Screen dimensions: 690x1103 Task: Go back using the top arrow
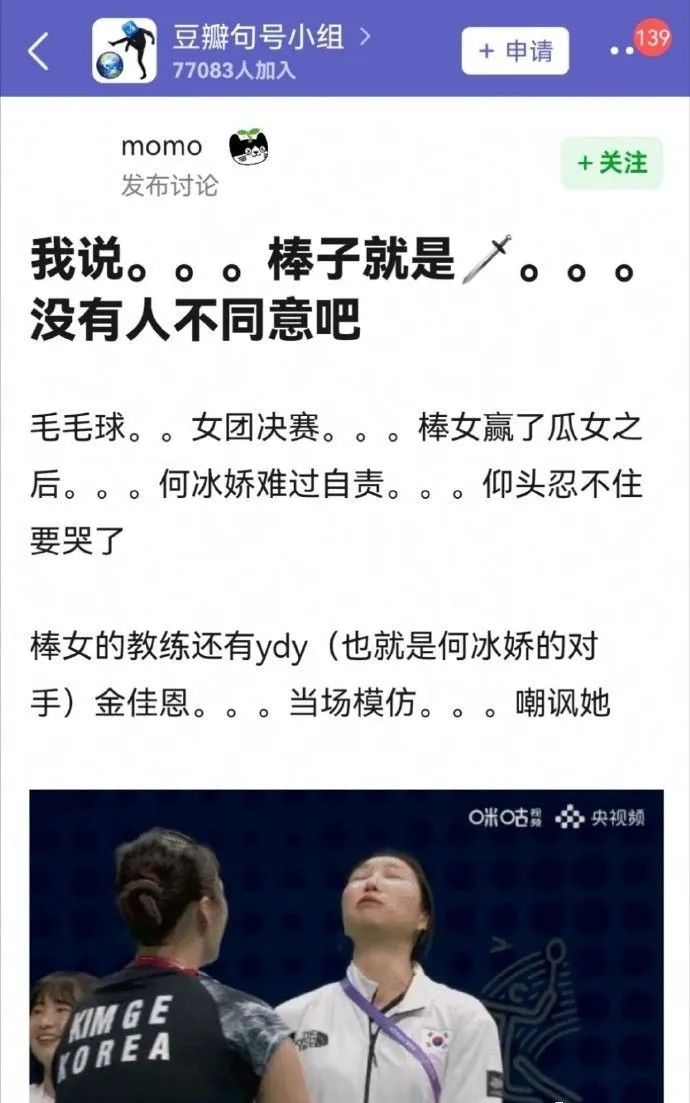tap(38, 50)
